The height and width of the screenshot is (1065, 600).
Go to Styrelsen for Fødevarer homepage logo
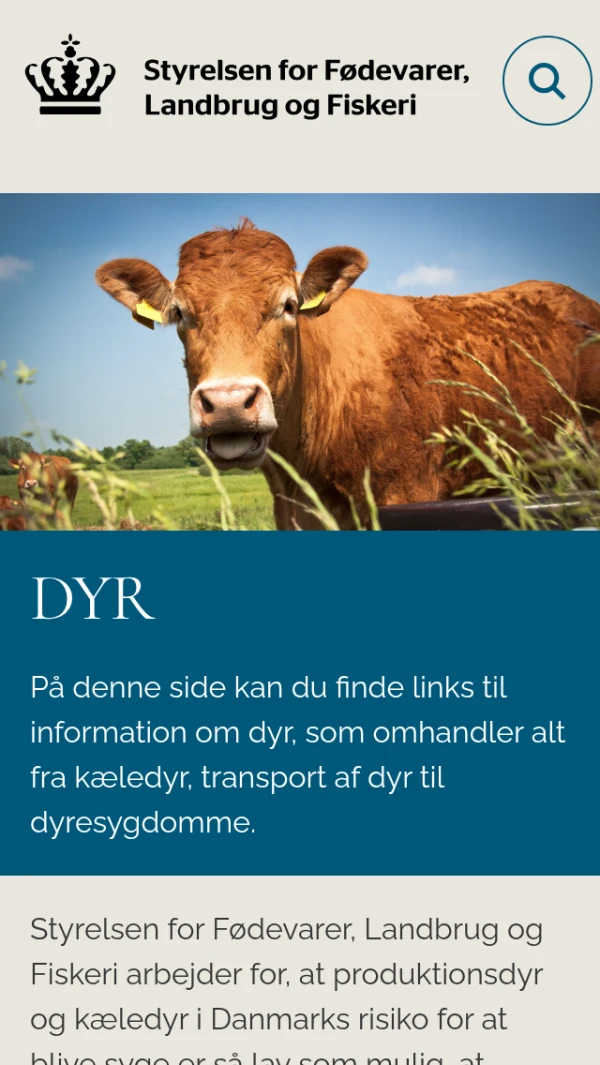246,81
